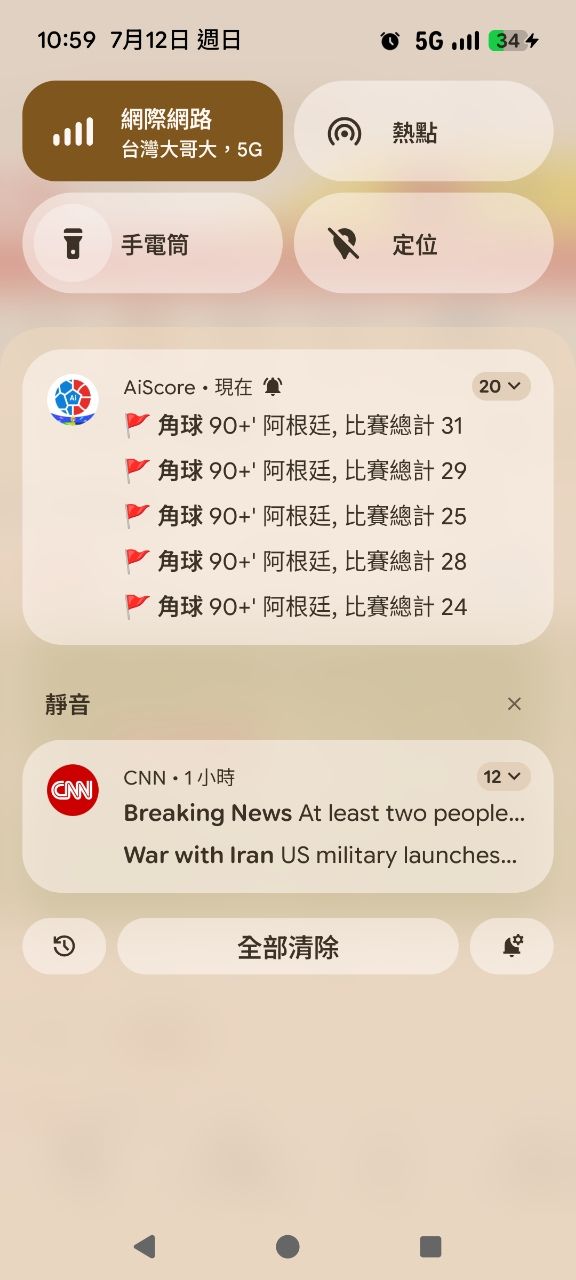
Task: Tap 全部清除 to clear all notifications
Action: point(288,946)
